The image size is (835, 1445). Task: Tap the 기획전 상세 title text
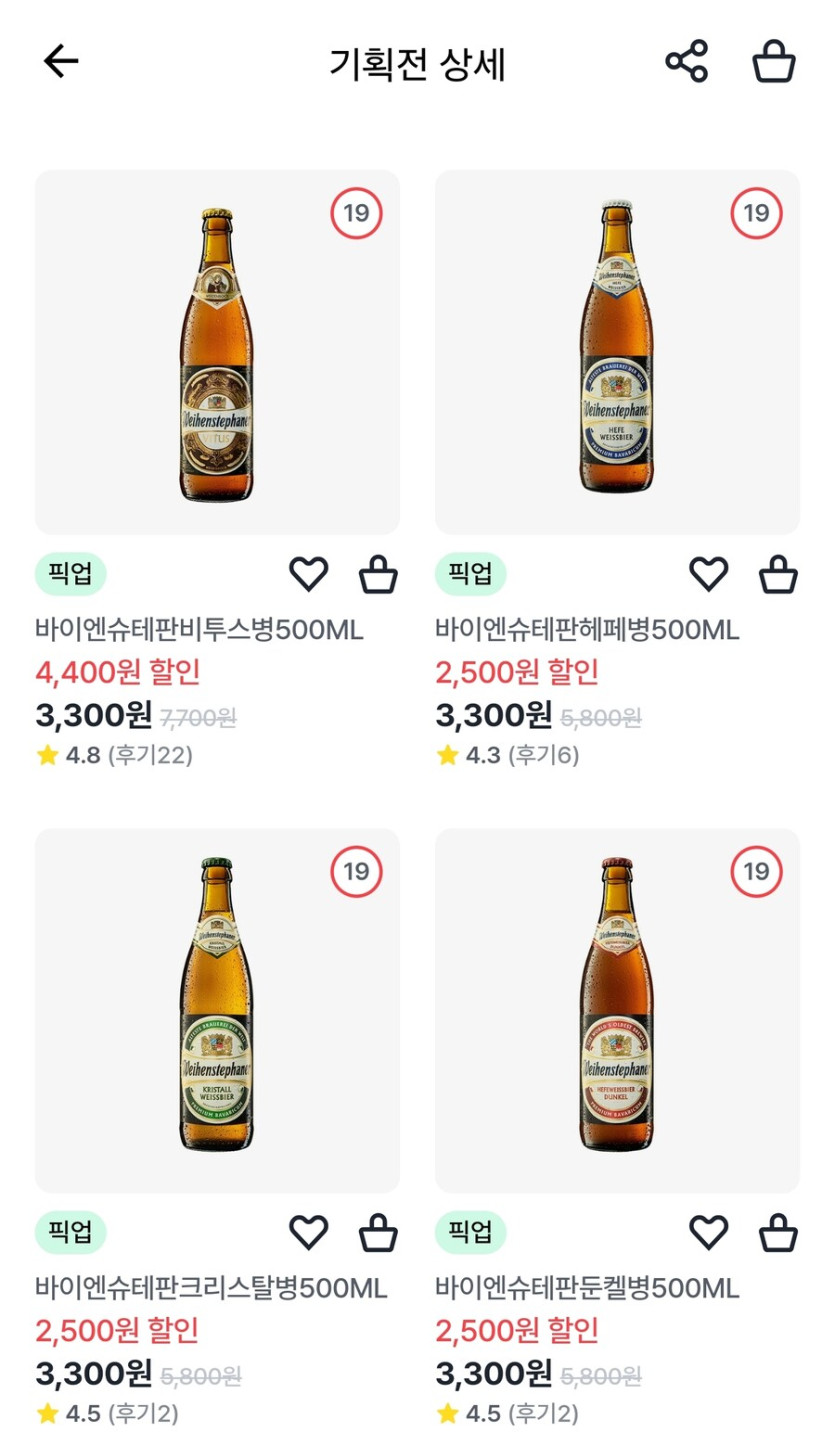[x=417, y=62]
